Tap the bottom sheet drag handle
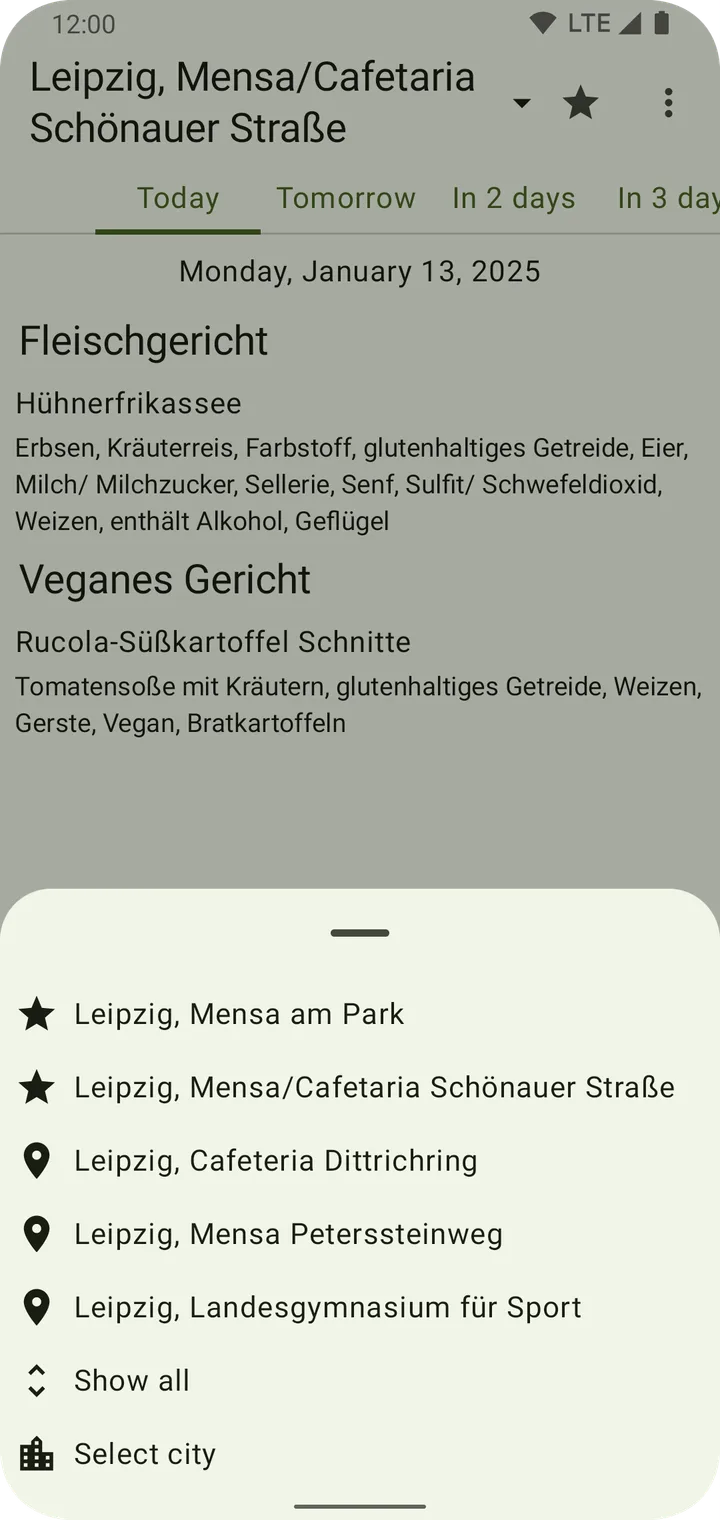Viewport: 720px width, 1520px height. click(x=360, y=933)
